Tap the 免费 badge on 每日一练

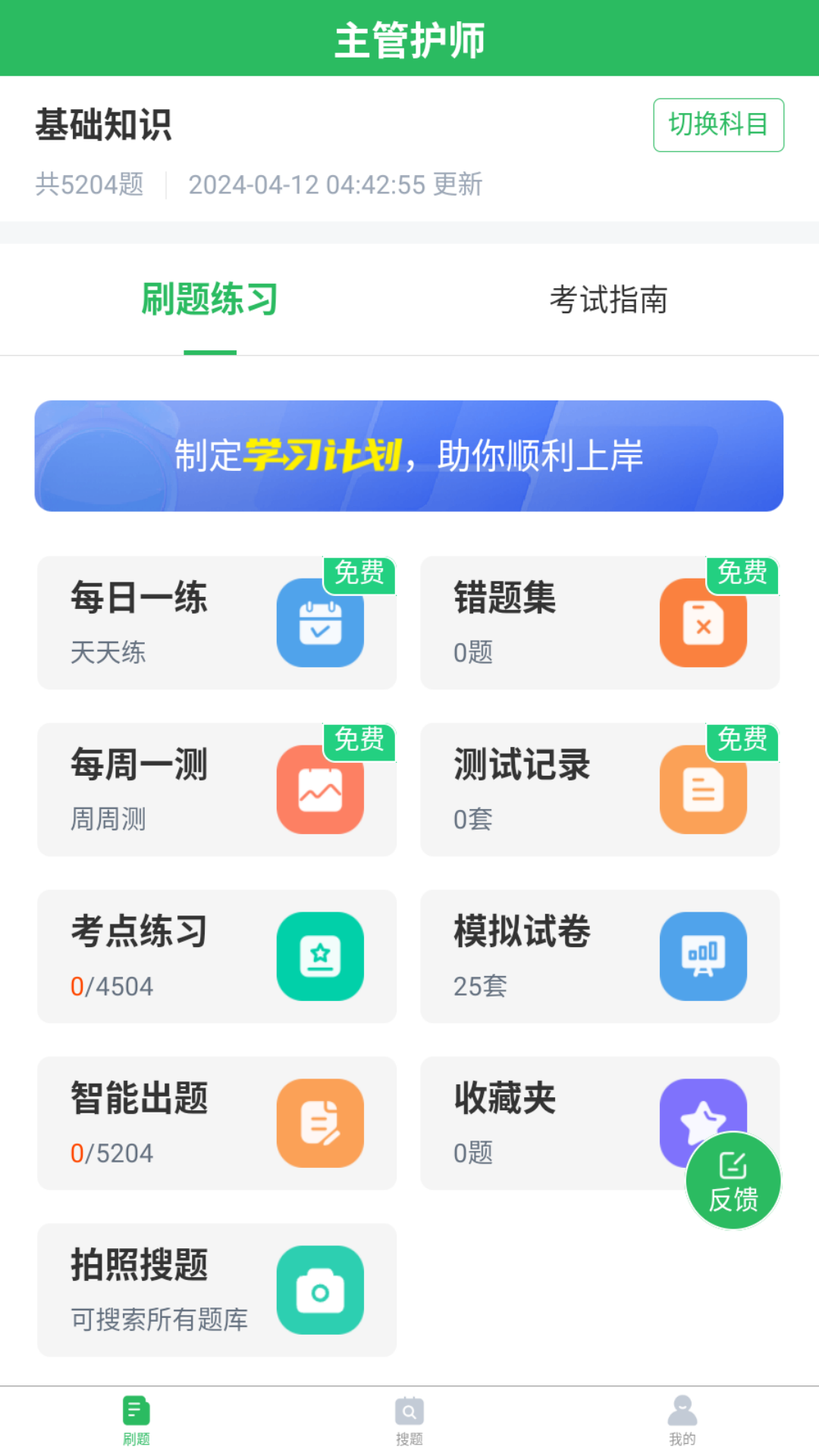(362, 576)
